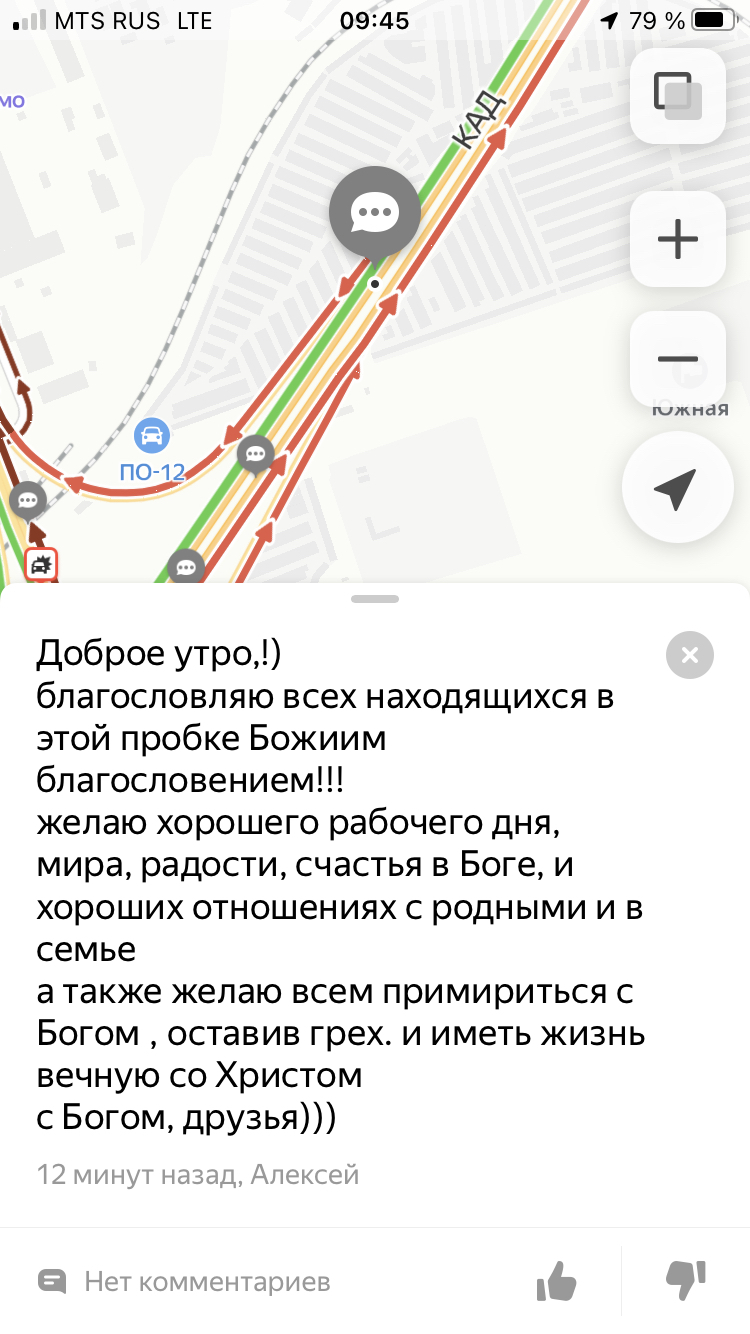
Task: Dislike the comment with thumbs down
Action: (686, 1280)
